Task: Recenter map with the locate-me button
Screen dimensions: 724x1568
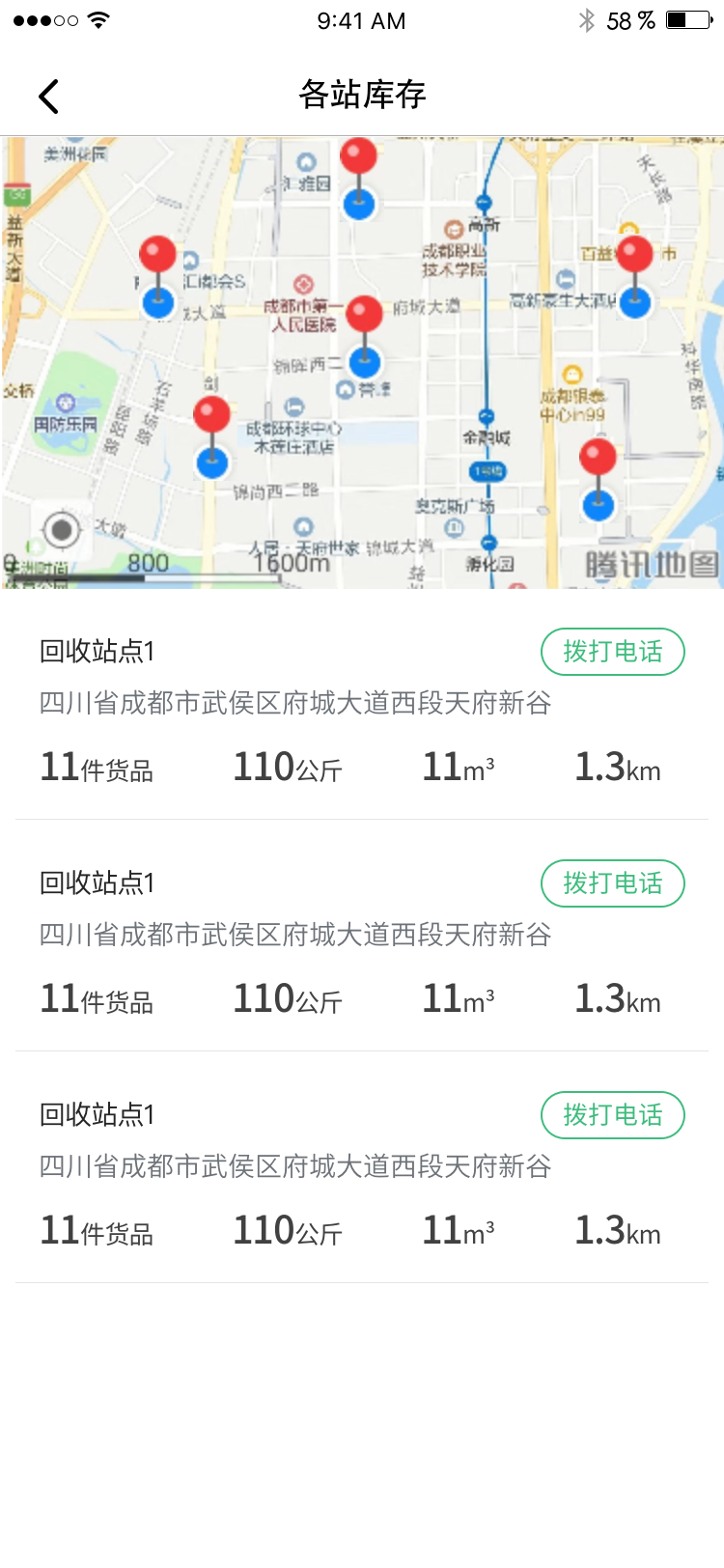Action: (63, 529)
